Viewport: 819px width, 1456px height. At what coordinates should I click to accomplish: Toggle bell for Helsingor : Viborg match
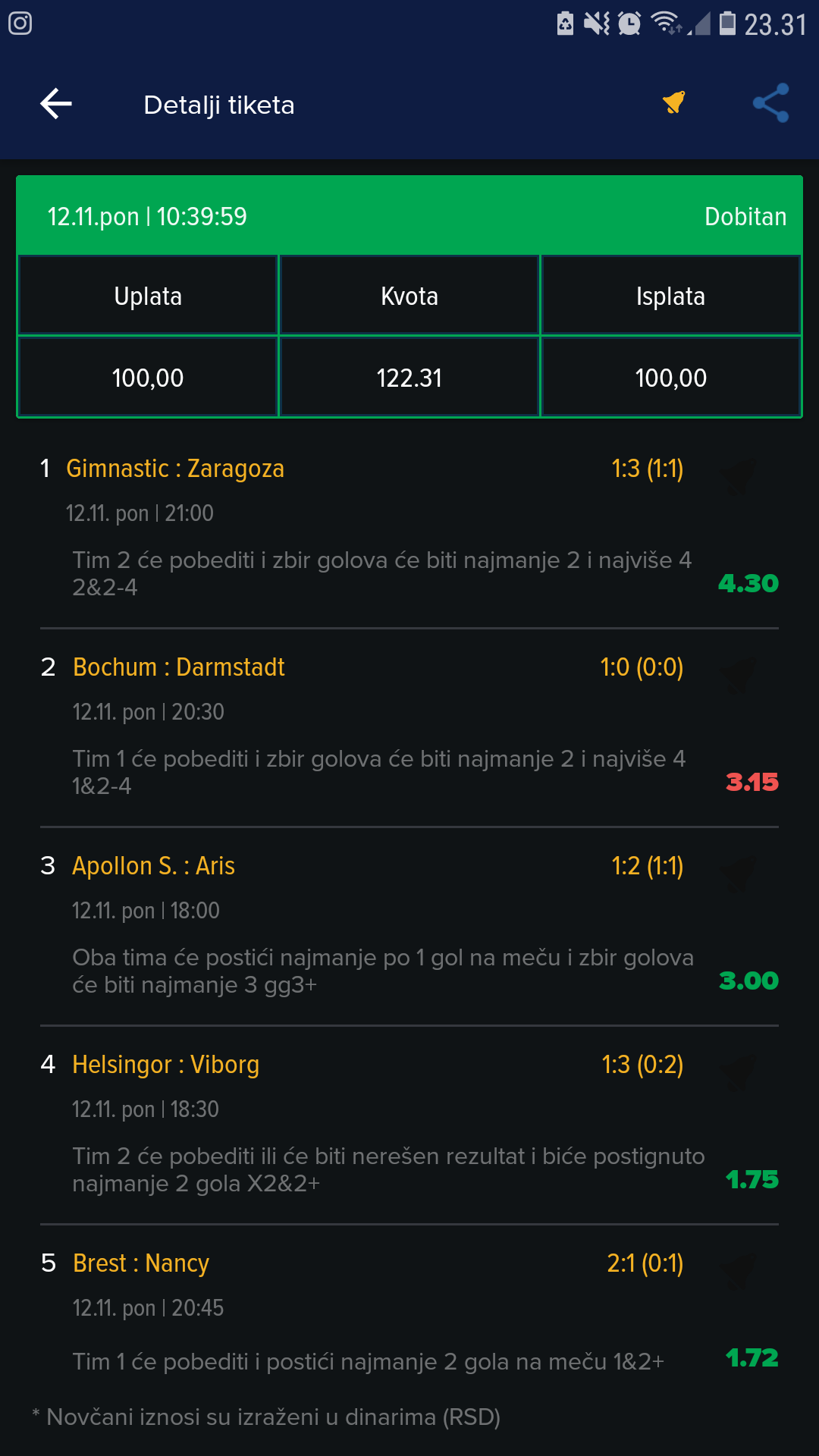739,1072
